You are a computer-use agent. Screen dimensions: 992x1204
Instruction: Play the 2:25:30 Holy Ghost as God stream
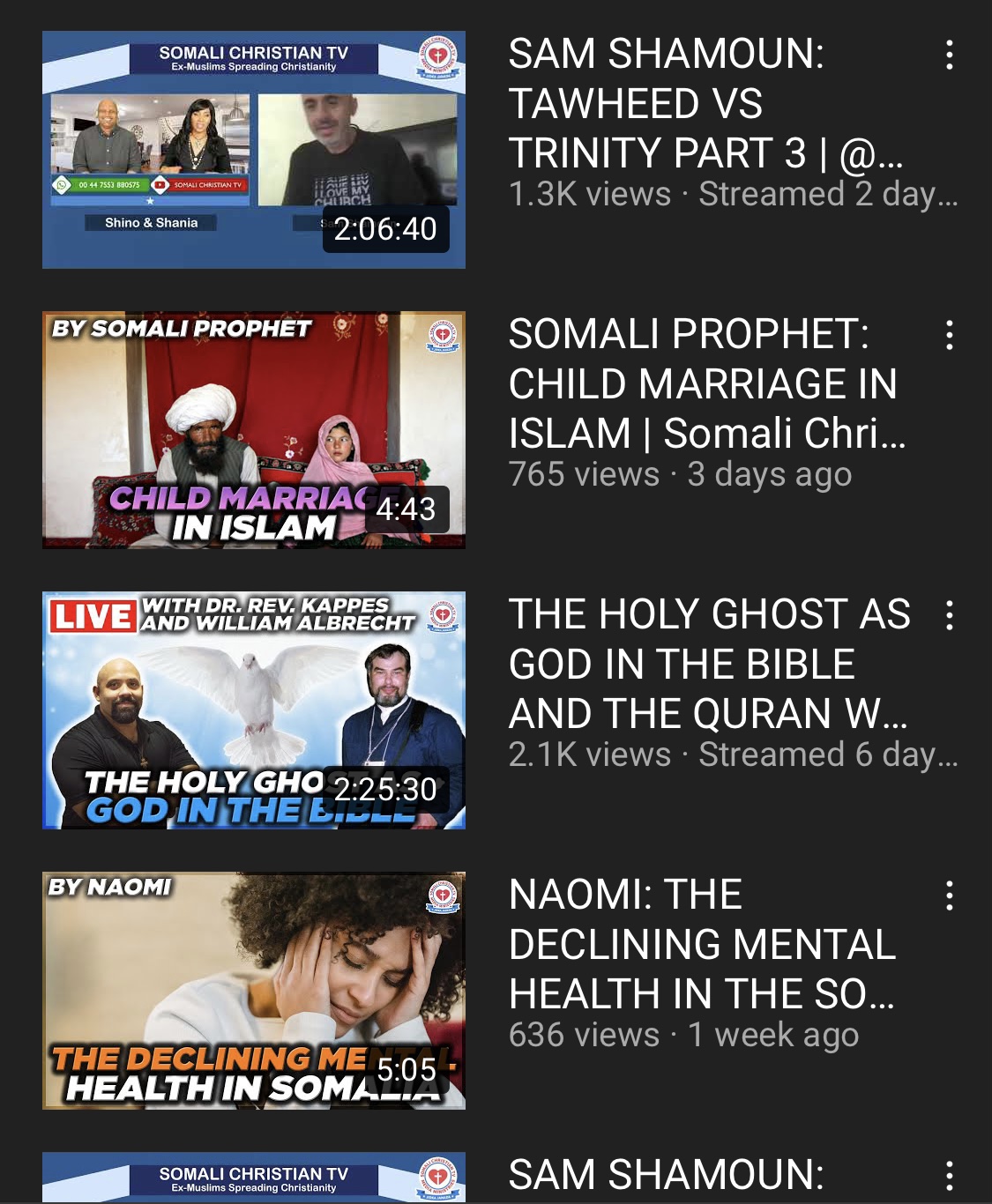[x=254, y=710]
